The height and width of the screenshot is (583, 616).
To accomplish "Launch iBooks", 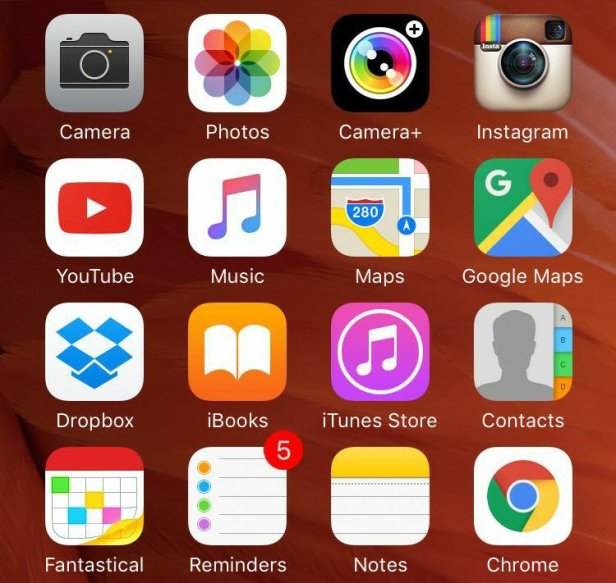I will click(237, 352).
